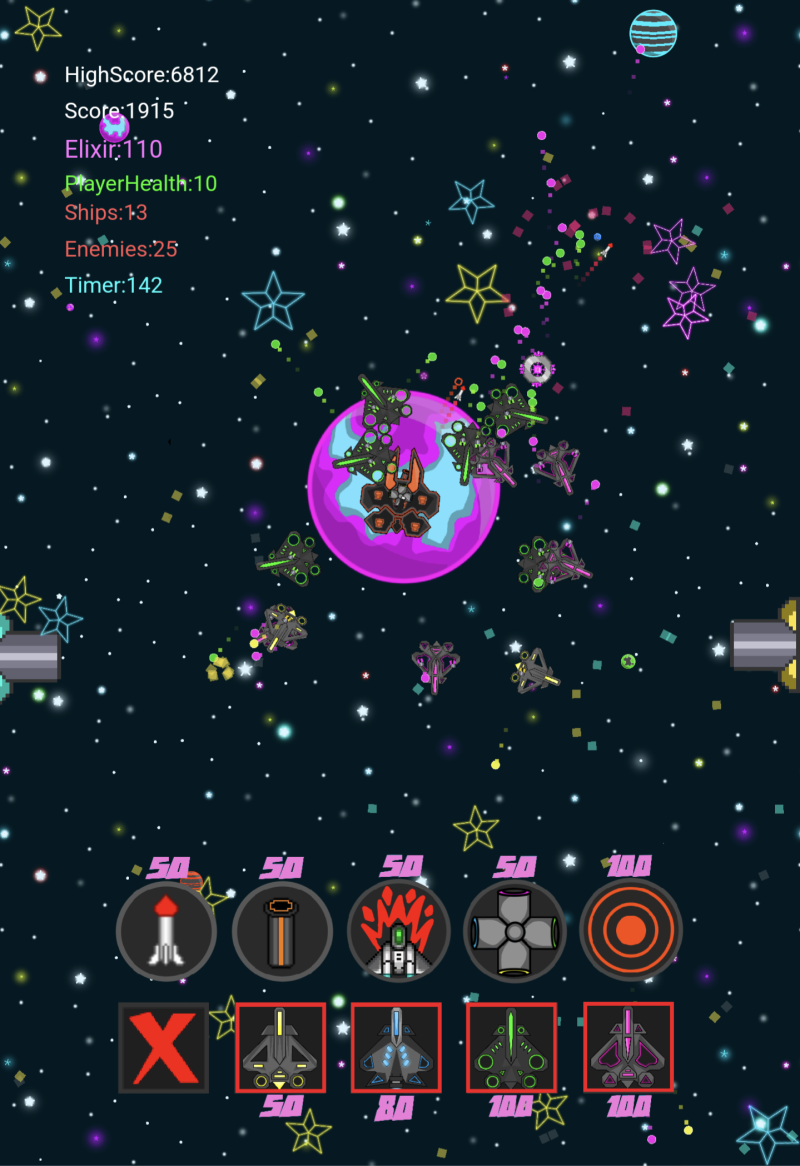Viewport: 800px width, 1166px height.
Task: Tap the red X cancel button
Action: pos(164,1047)
